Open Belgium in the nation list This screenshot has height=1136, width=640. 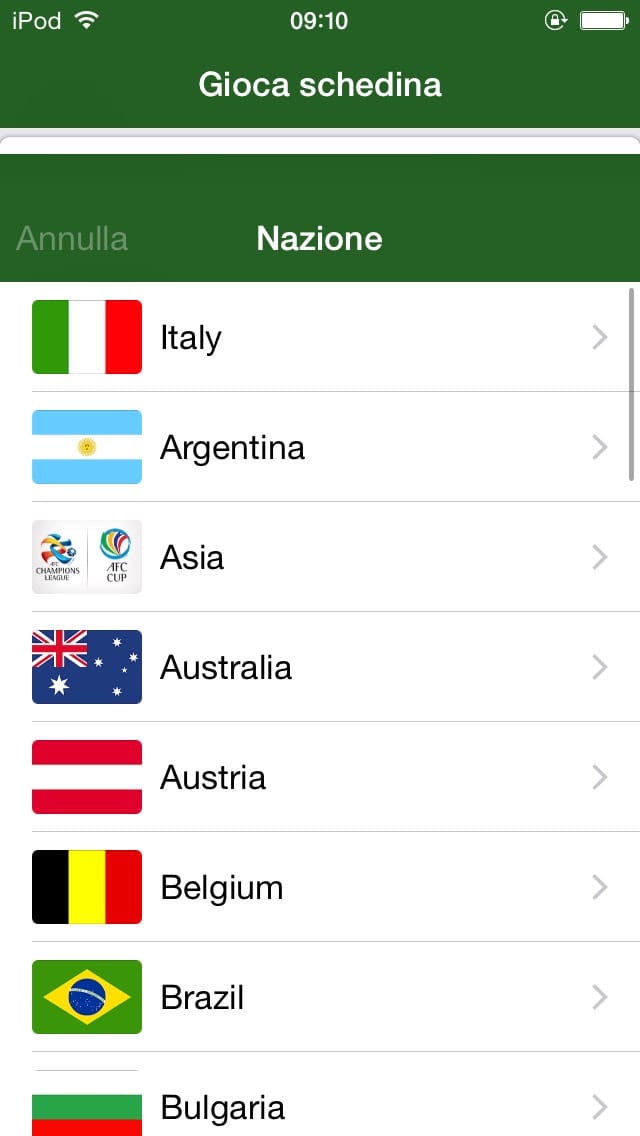pos(320,887)
